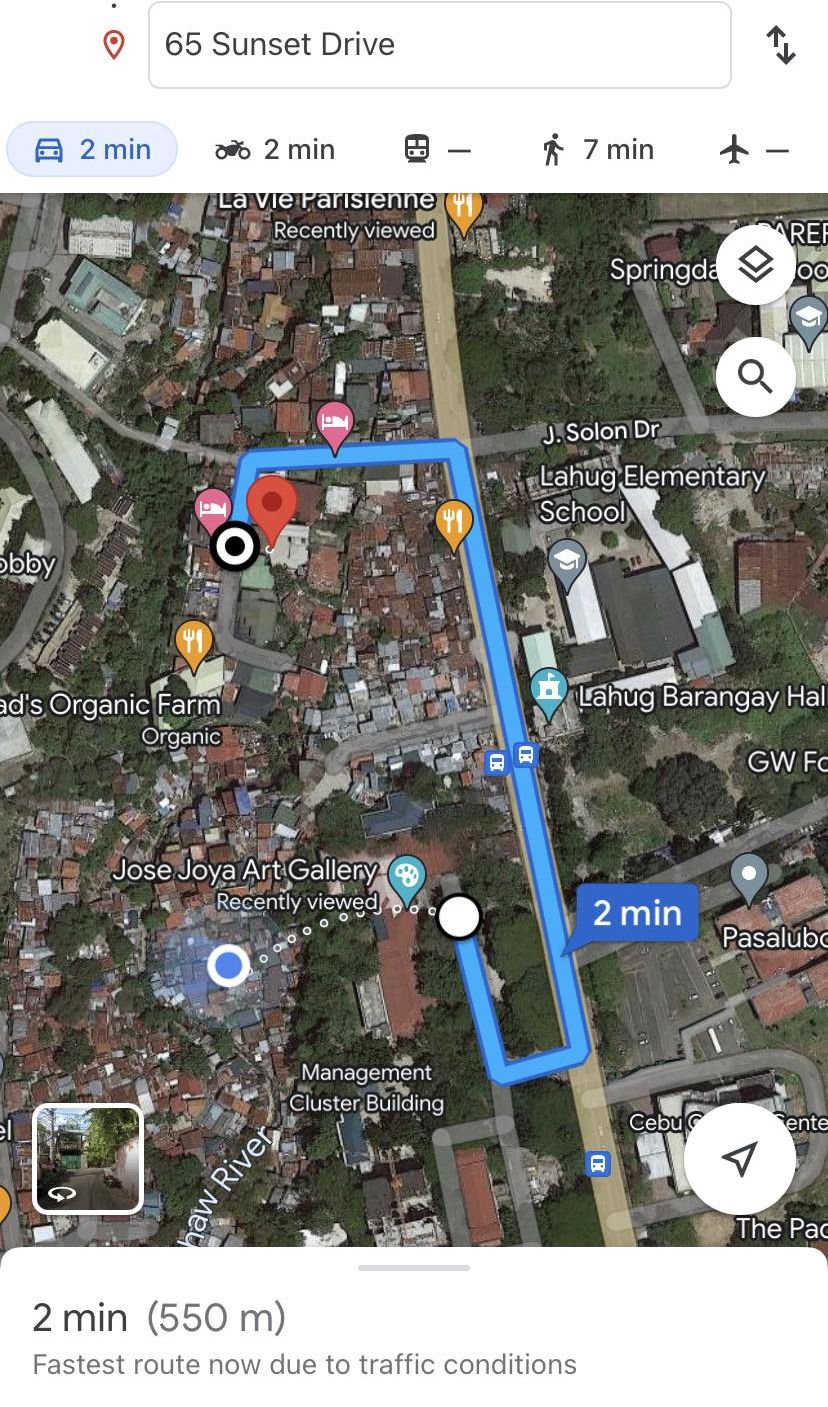Tap the 2 min route label
This screenshot has height=1407, width=828.
637,913
